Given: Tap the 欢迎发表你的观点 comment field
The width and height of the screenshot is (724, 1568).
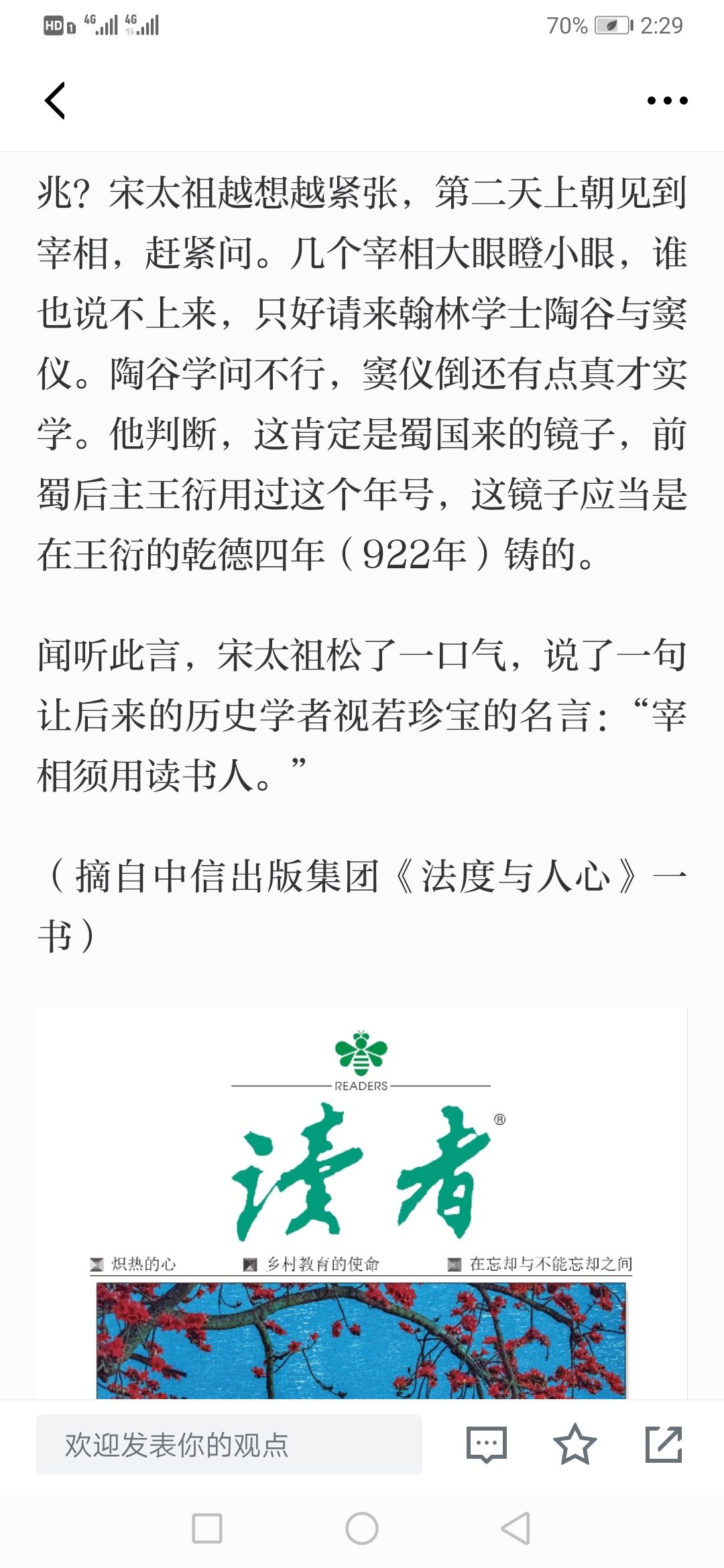Looking at the screenshot, I should coord(229,1444).
